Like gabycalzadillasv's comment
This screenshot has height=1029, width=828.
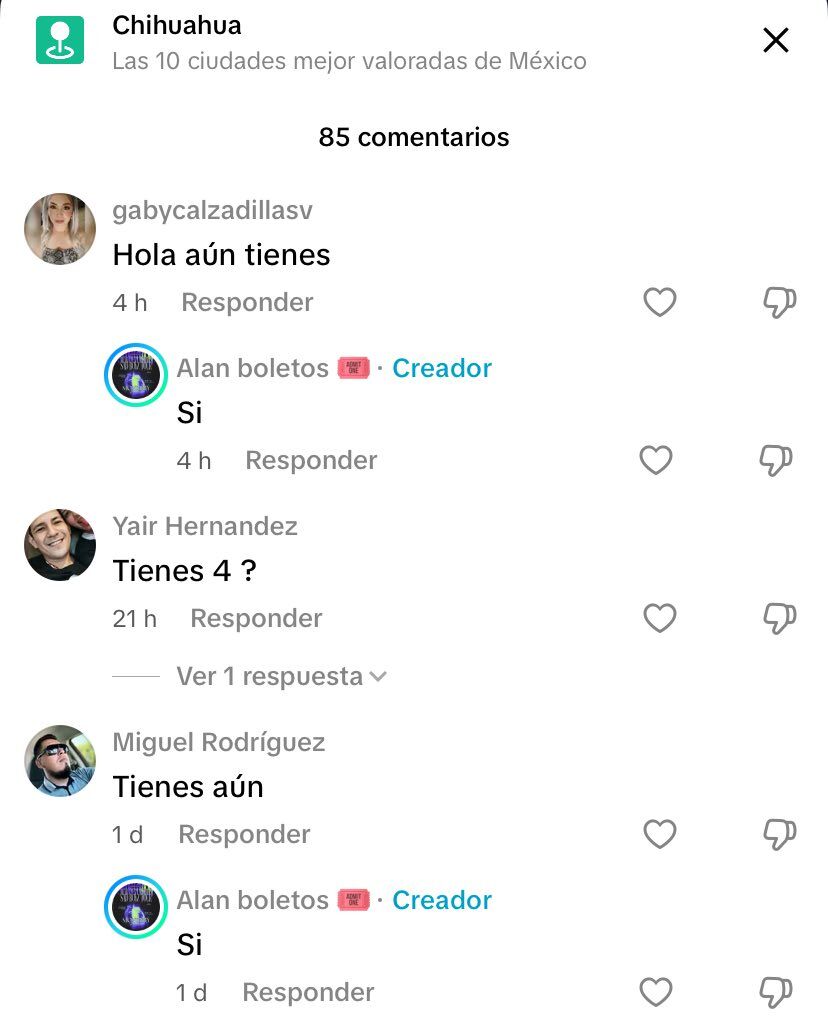coord(659,302)
